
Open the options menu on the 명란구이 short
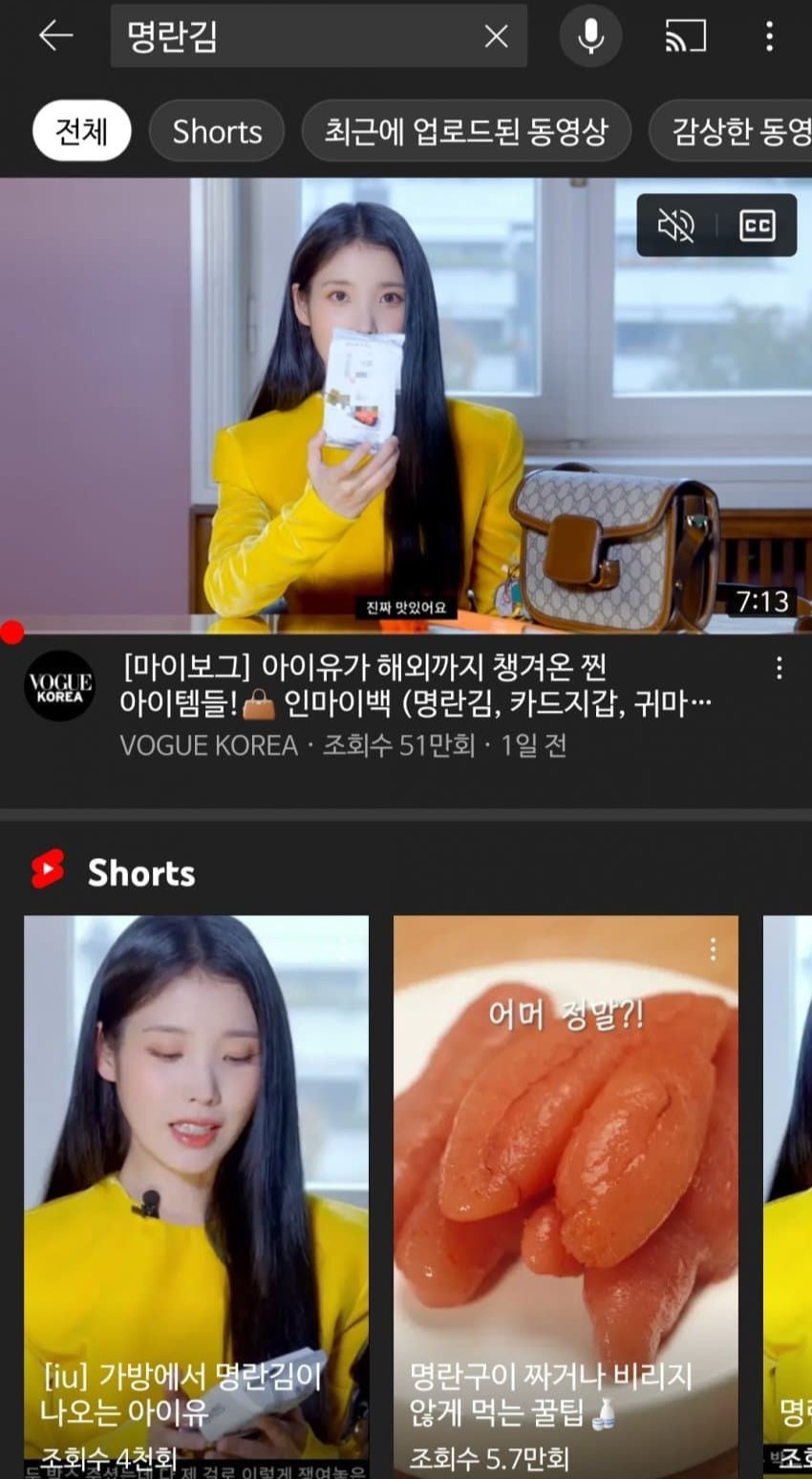(x=713, y=948)
